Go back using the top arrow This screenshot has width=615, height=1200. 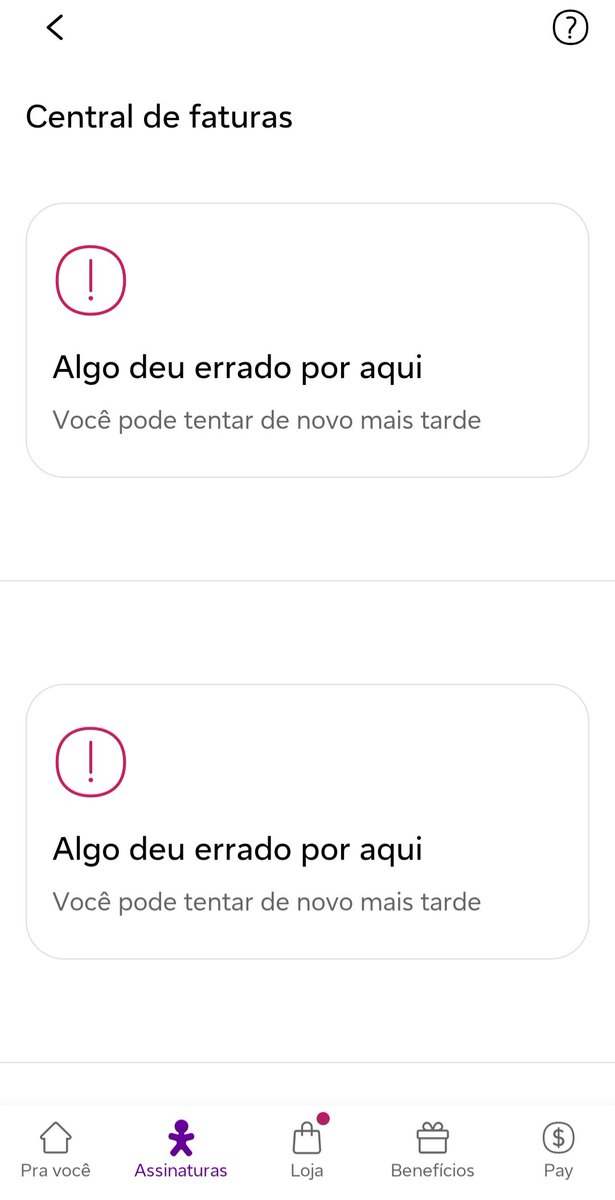pos(55,28)
